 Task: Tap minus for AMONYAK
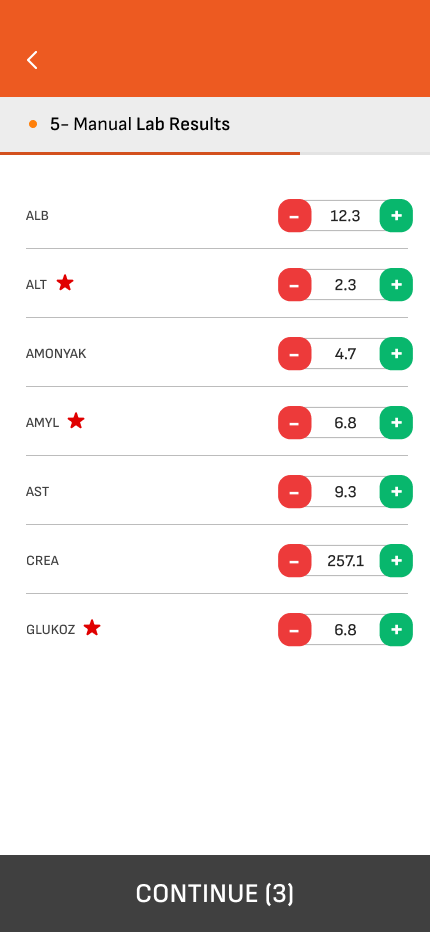tap(294, 354)
